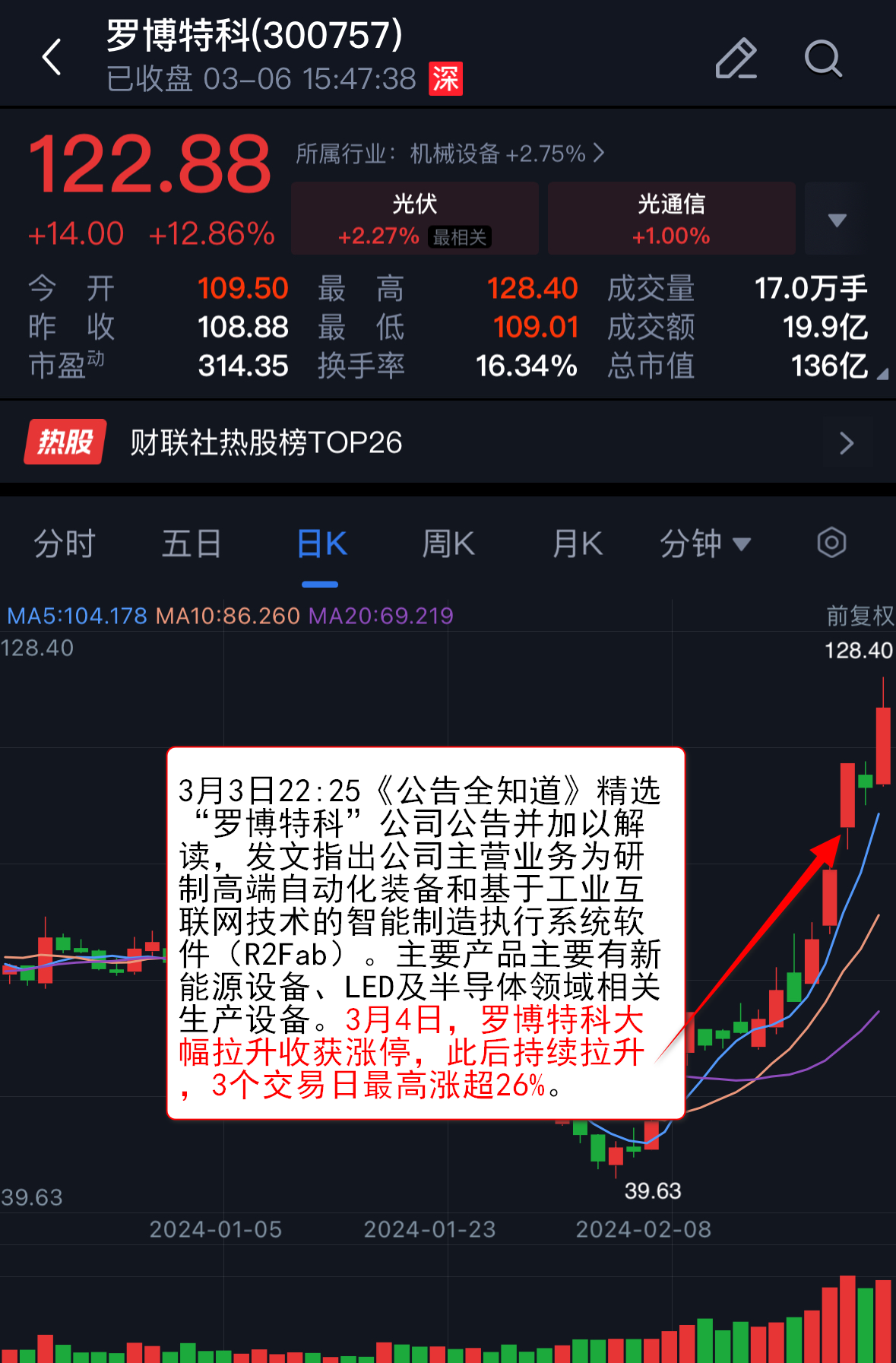
Task: Select the 日K chart tab
Action: coord(321,544)
